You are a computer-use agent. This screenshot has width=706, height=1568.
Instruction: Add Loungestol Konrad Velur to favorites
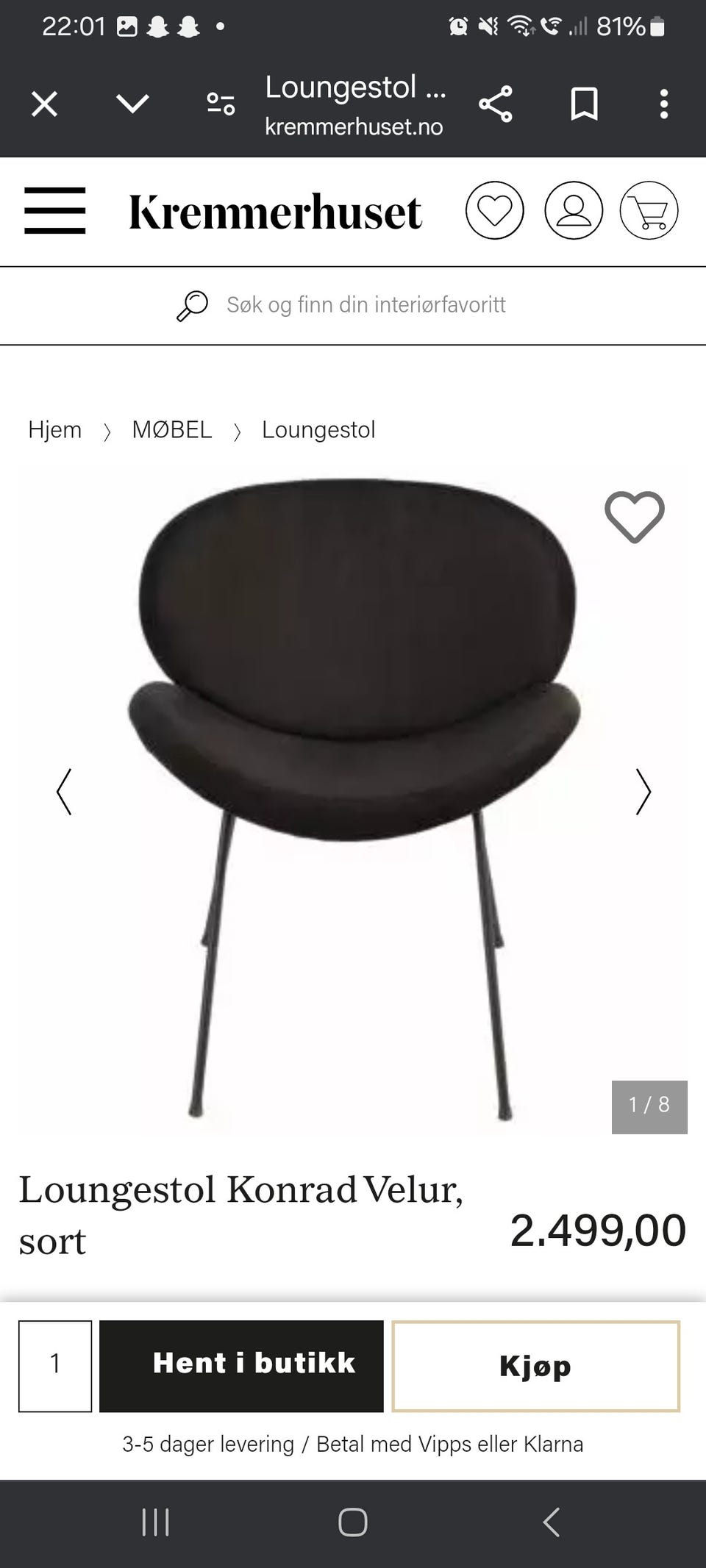[634, 517]
